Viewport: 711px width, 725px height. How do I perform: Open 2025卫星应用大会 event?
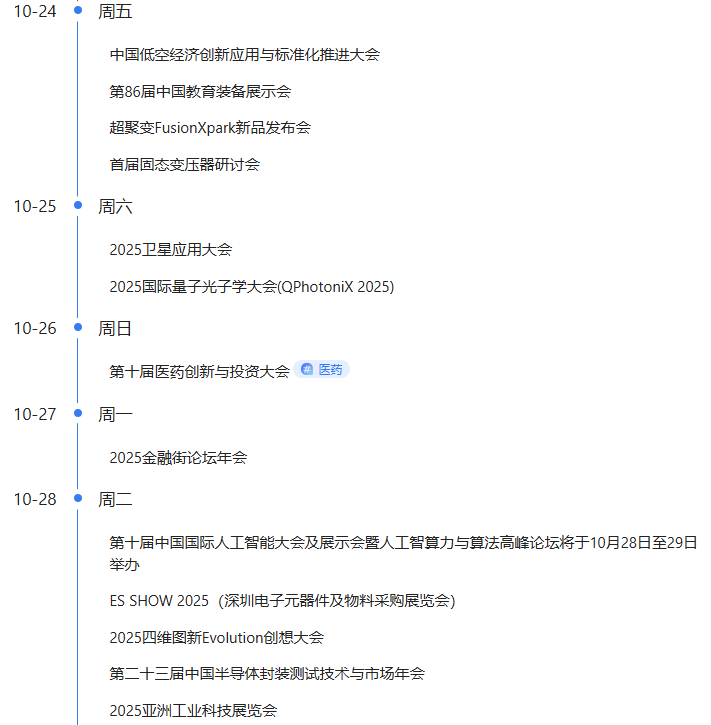coord(171,250)
